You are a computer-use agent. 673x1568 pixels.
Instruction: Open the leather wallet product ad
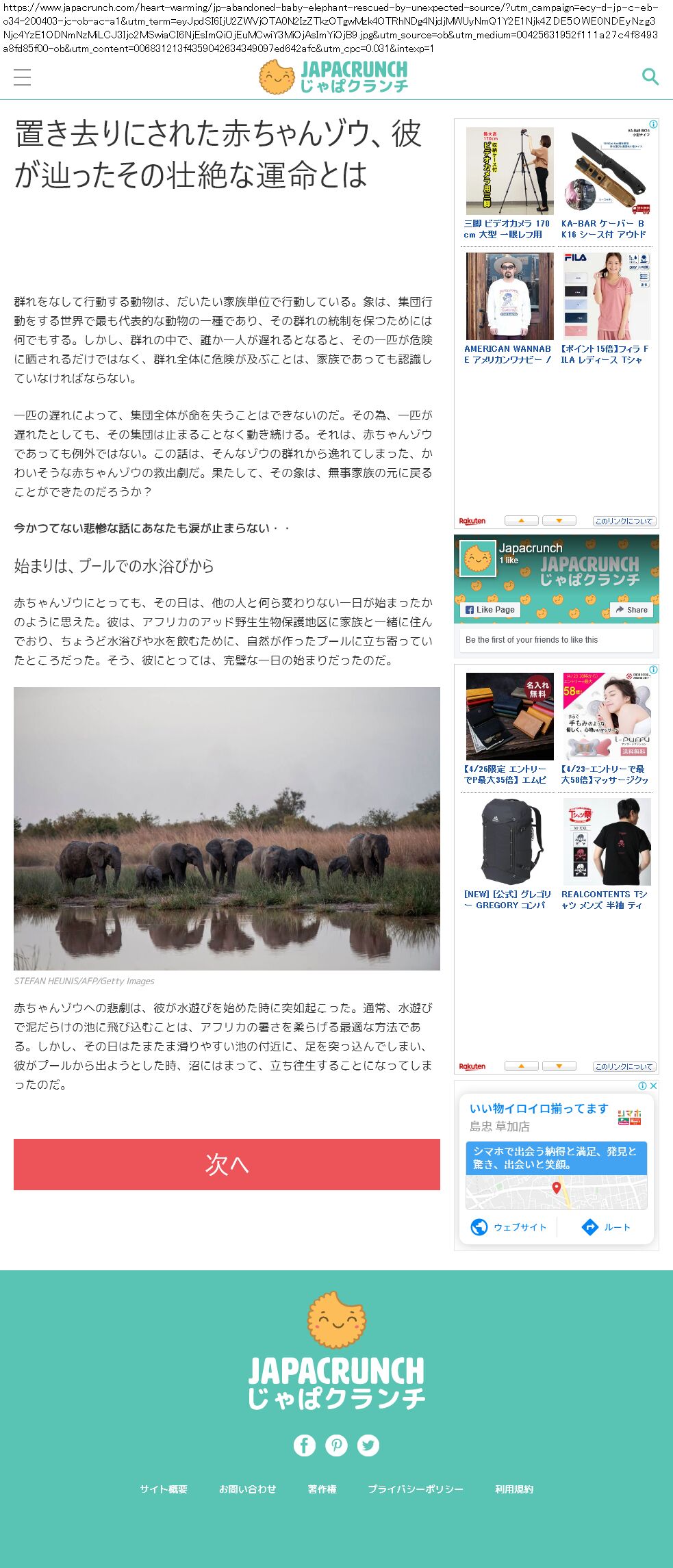click(509, 717)
